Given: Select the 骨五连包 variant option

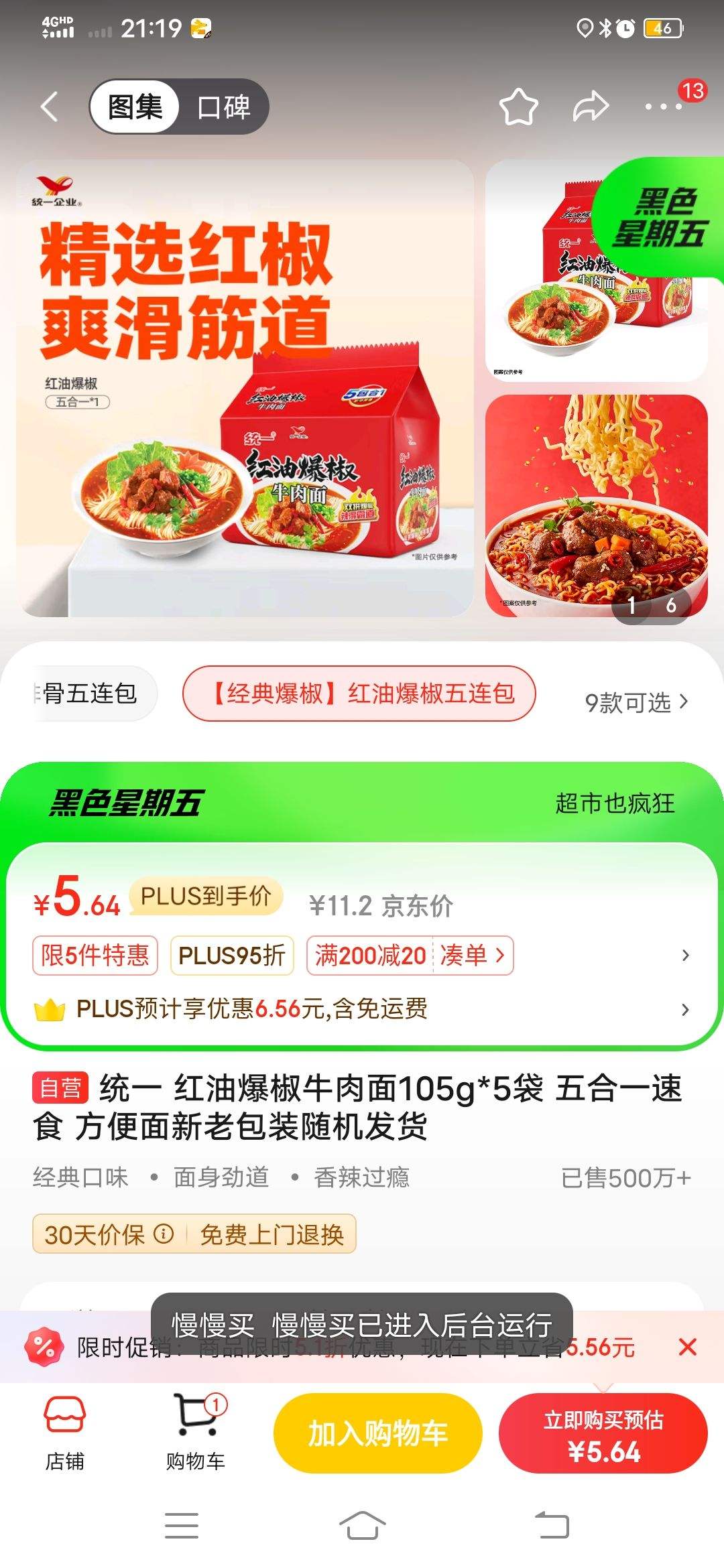Looking at the screenshot, I should [87, 695].
